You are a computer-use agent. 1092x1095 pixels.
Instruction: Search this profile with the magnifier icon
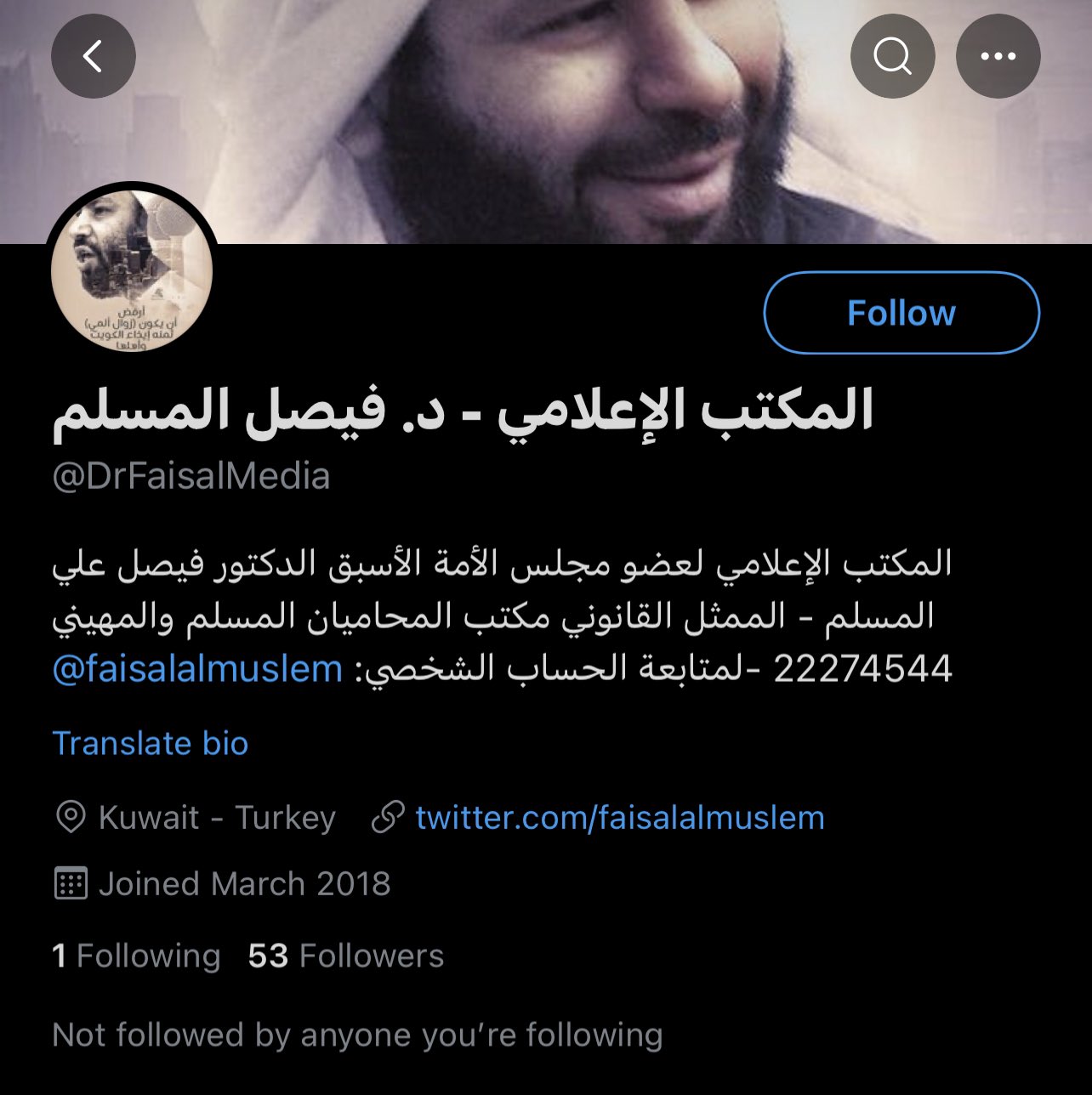(x=892, y=57)
